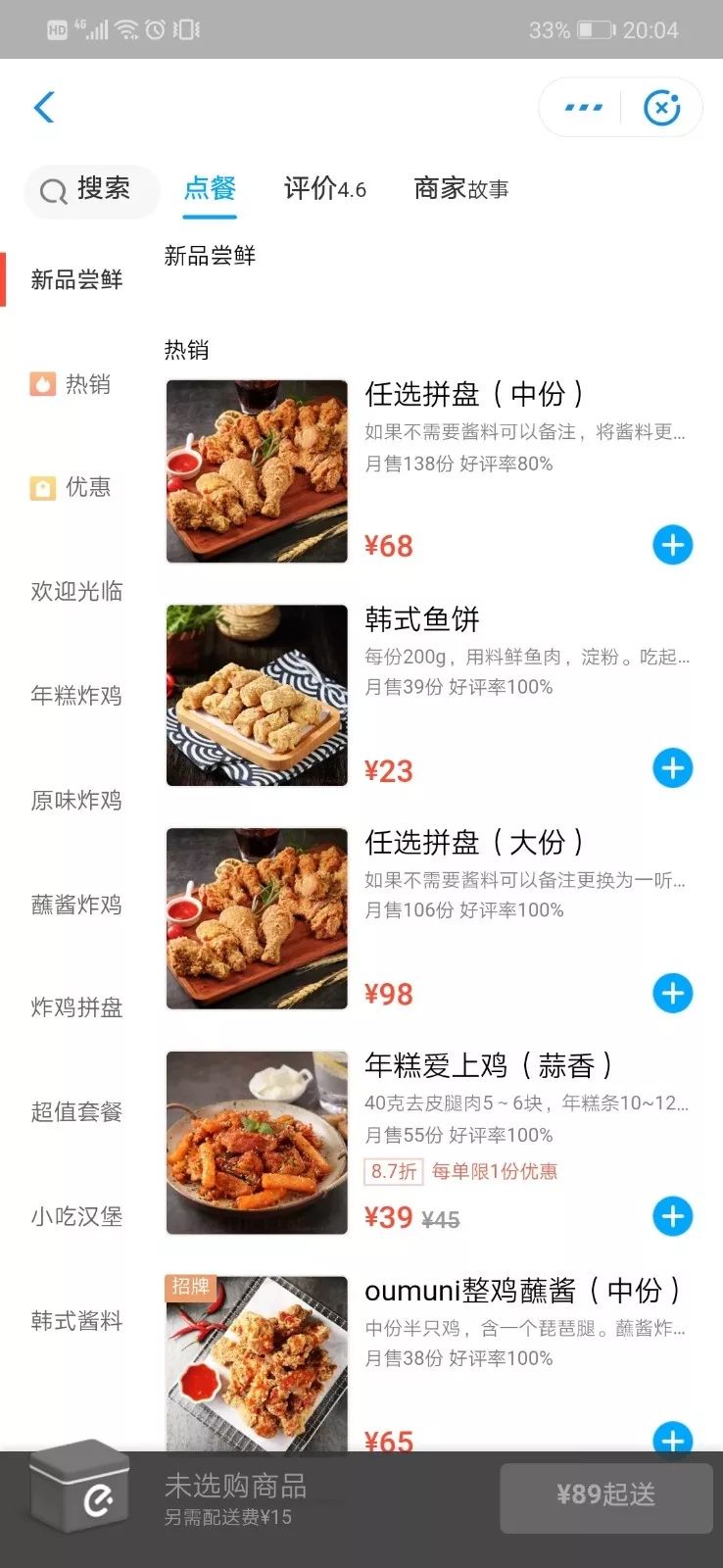Image resolution: width=723 pixels, height=1568 pixels.
Task: Select the 优惠 category in sidebar
Action: (76, 487)
